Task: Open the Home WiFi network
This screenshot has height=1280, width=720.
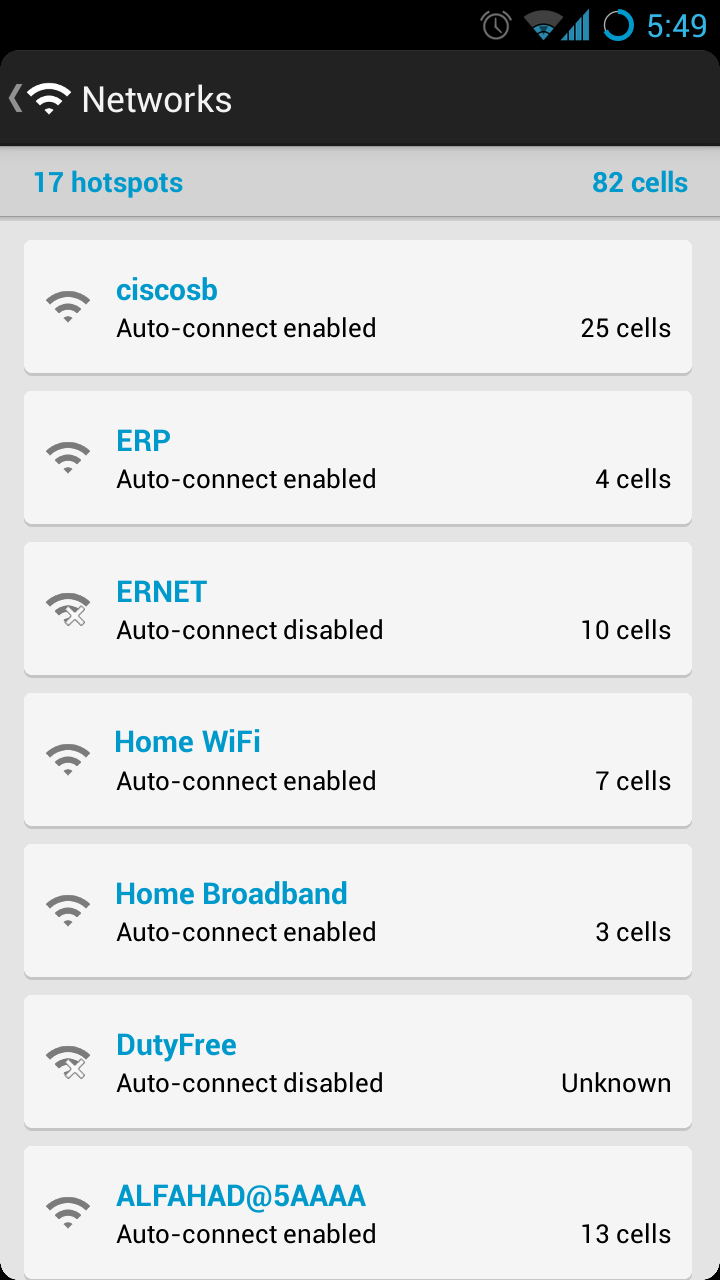Action: pos(358,760)
